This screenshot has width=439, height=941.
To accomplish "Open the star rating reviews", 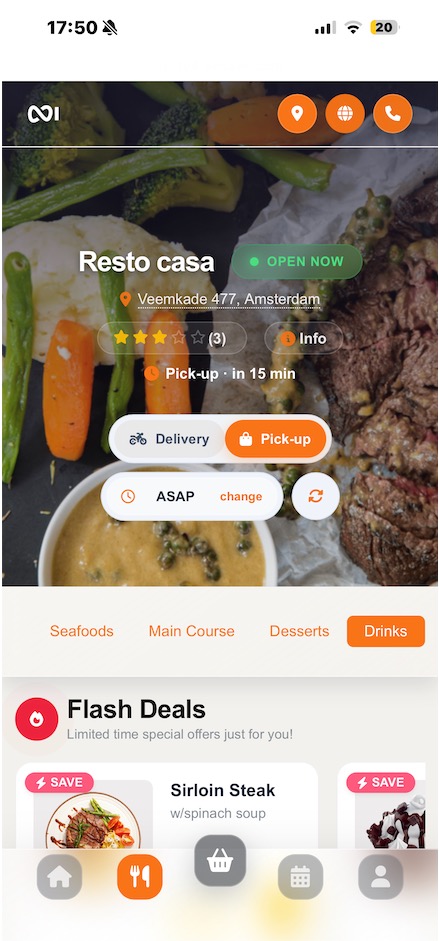I will (172, 338).
